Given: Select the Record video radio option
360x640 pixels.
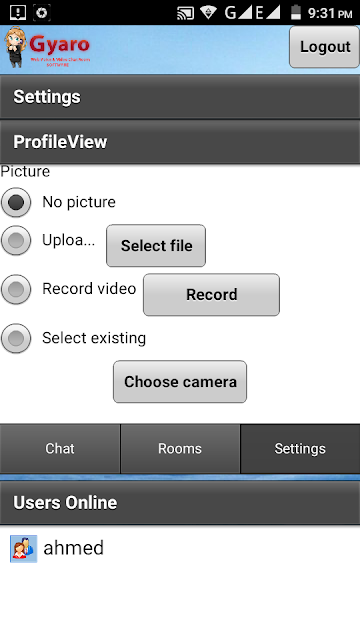Looking at the screenshot, I should 16,289.
